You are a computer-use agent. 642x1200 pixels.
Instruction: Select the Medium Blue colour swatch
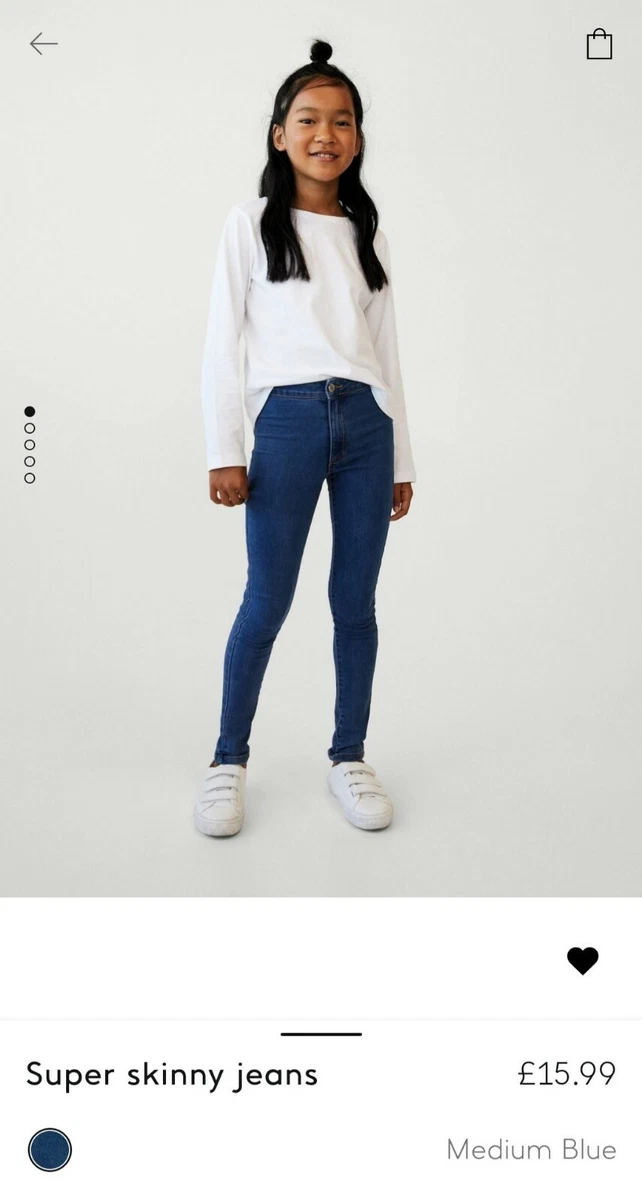50,1150
